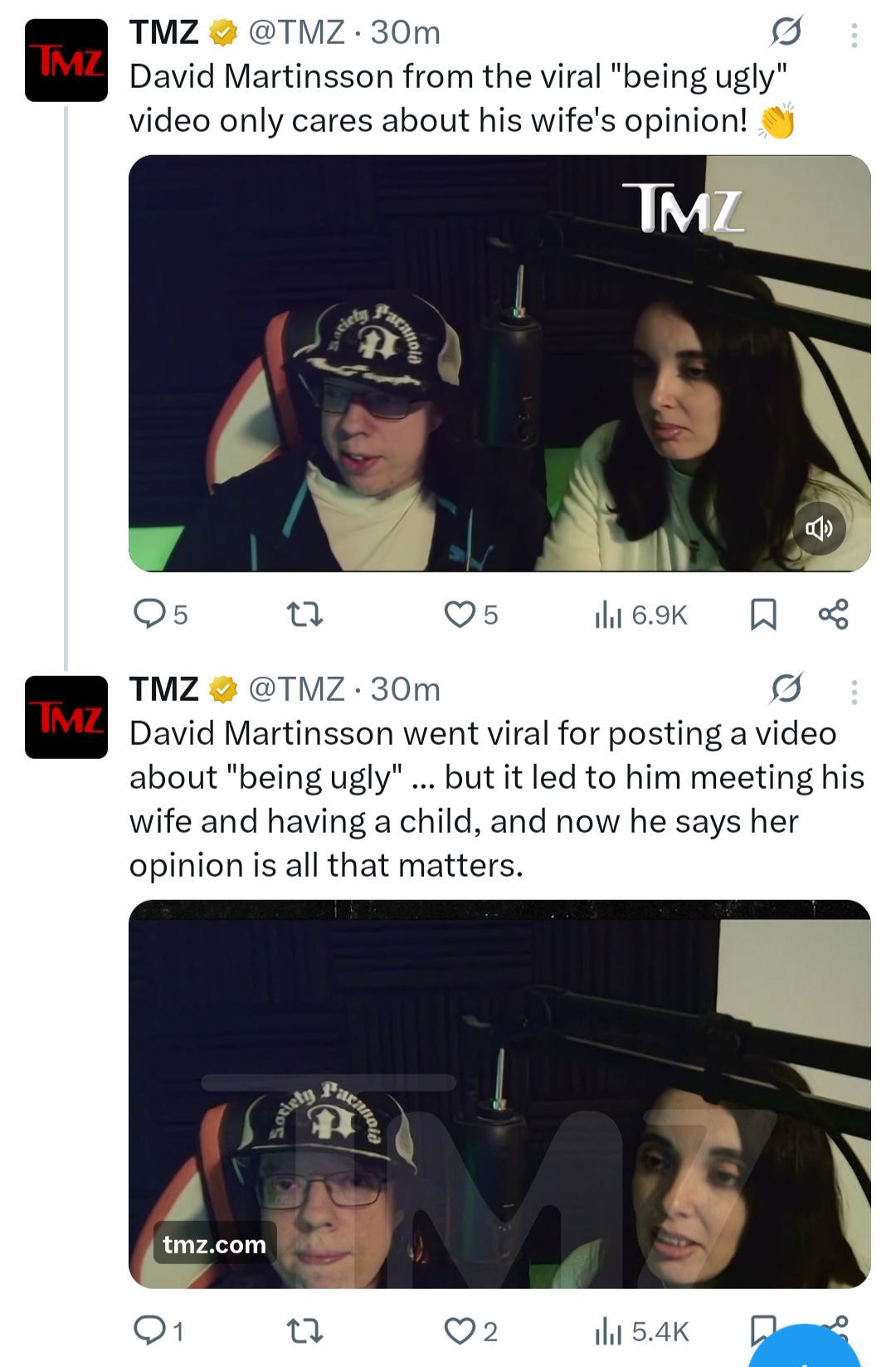Screen dimensions: 896x1367
Task: Unmute the video in the first tweet
Action: (819, 528)
